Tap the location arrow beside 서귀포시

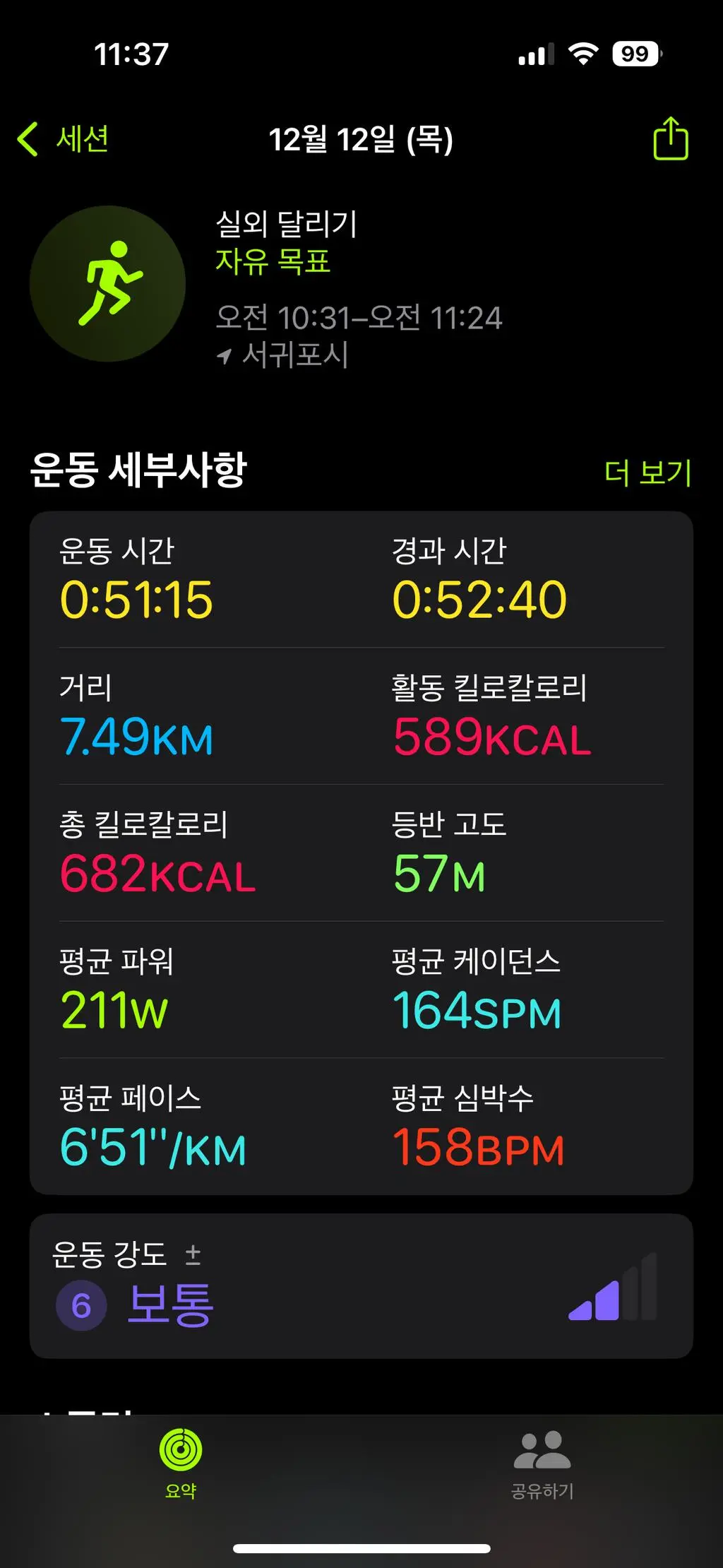click(x=225, y=357)
